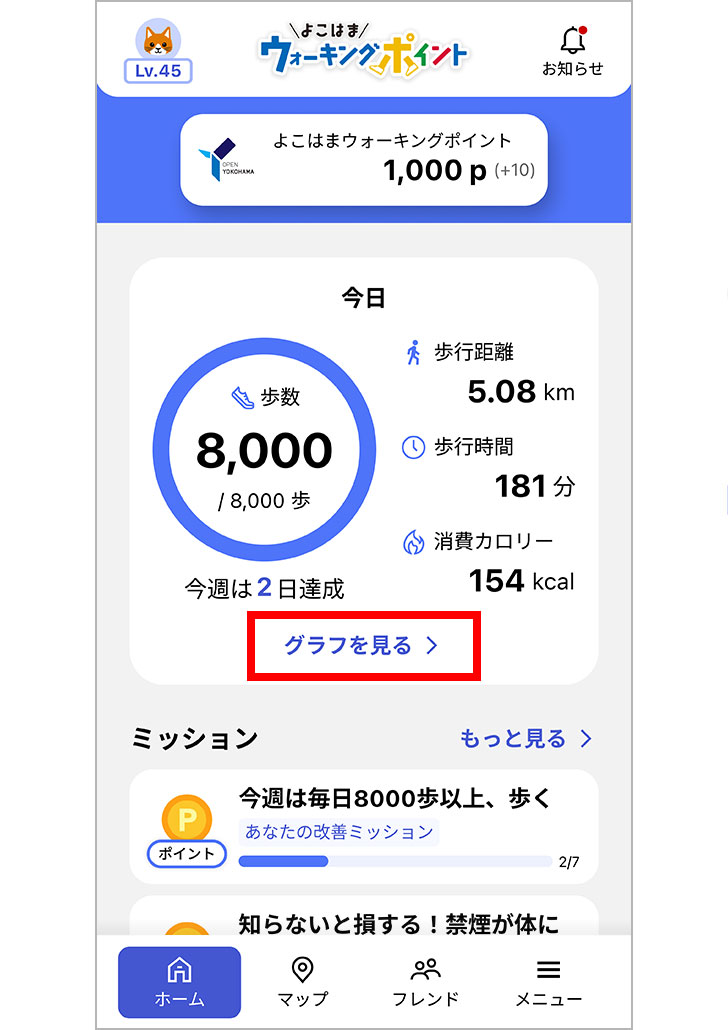Viewport: 728px width, 1030px height.
Task: Tap the 2/7 mission progress bar
Action: pyautogui.click(x=395, y=861)
